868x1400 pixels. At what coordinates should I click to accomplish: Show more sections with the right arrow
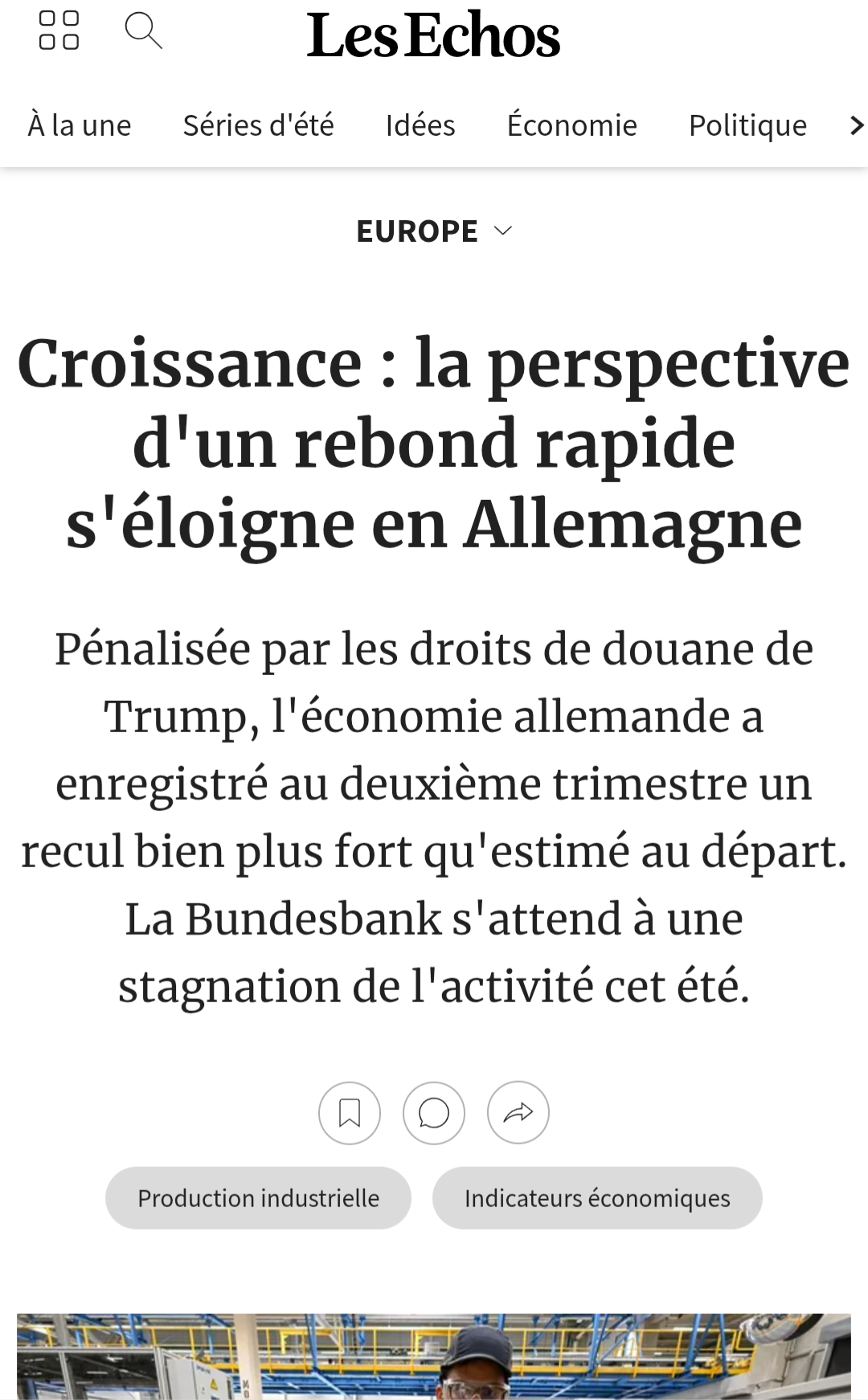tap(856, 125)
